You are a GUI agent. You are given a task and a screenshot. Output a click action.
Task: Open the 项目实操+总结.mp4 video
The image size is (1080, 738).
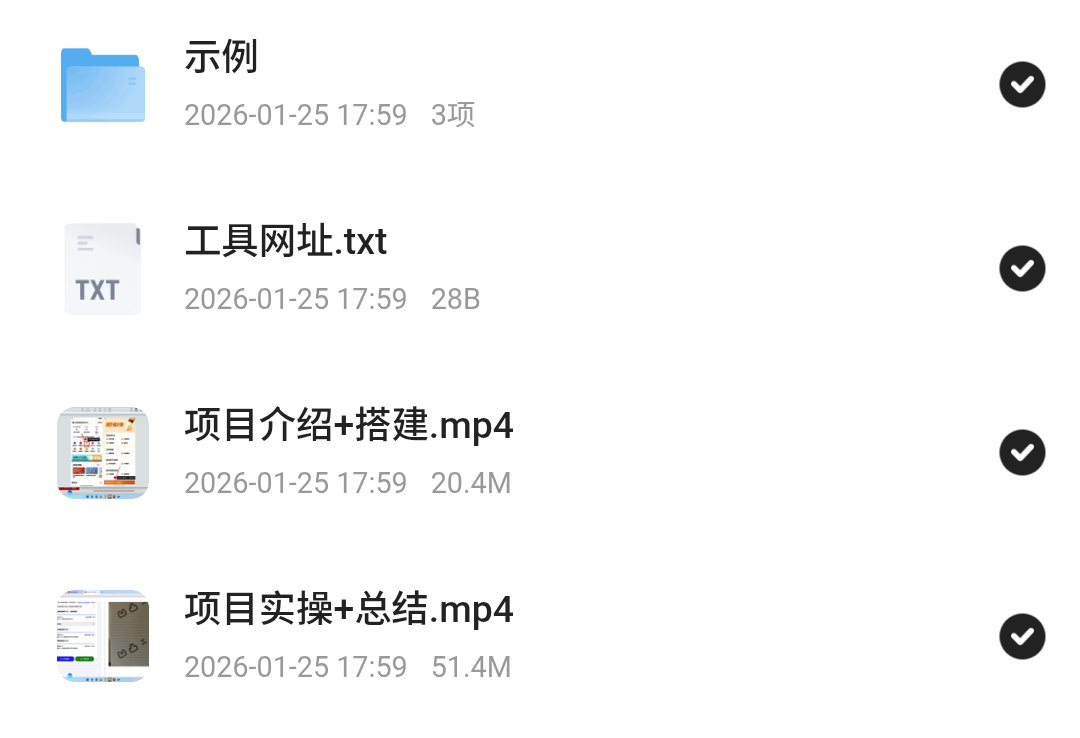348,609
